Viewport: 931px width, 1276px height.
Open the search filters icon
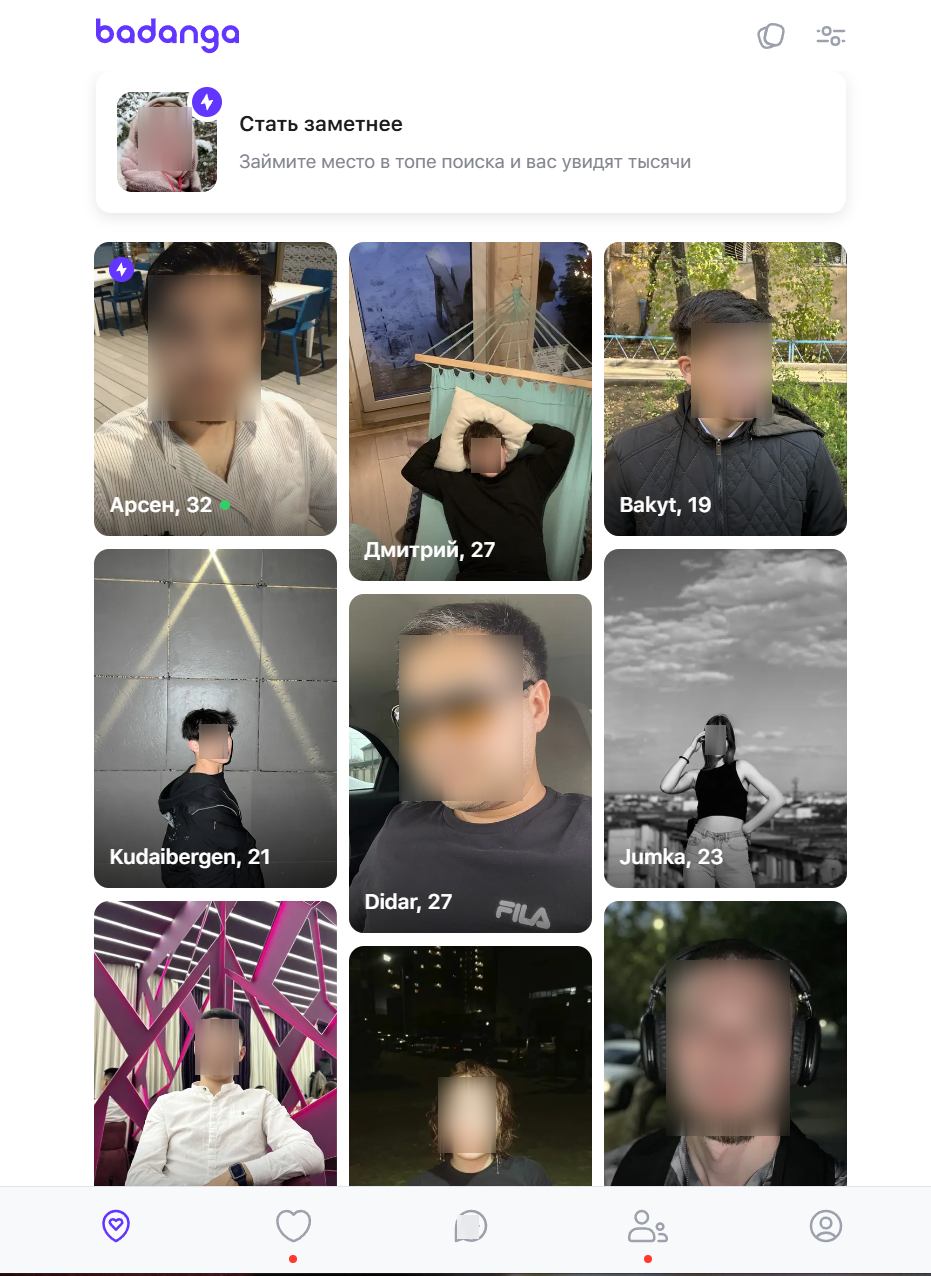tap(830, 37)
